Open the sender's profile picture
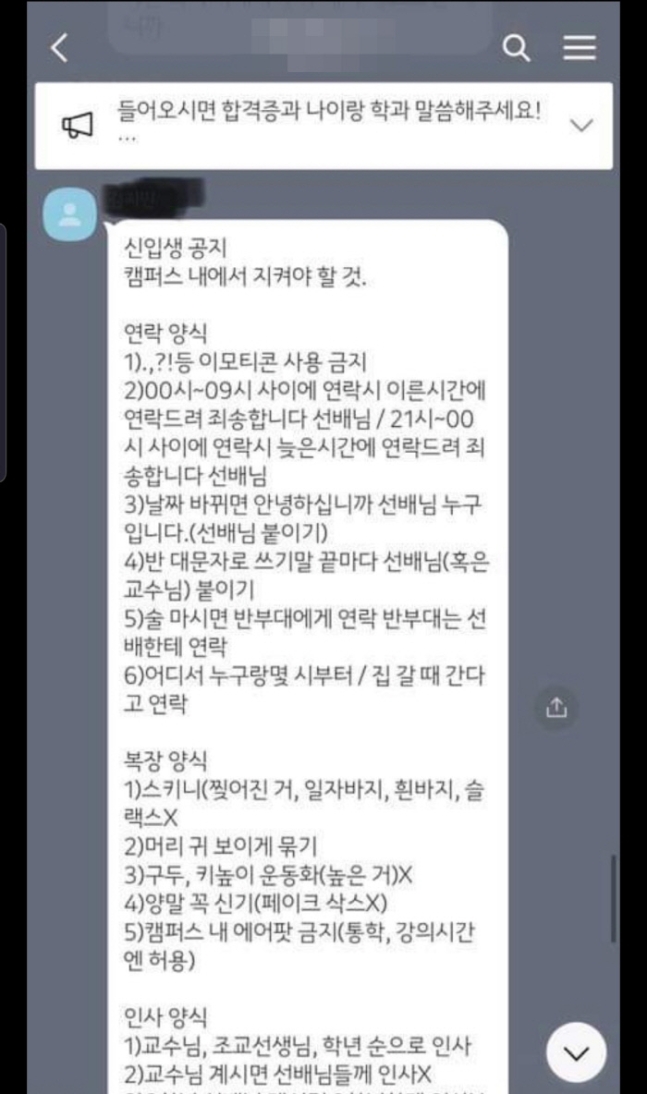This screenshot has height=1094, width=647. (x=70, y=213)
